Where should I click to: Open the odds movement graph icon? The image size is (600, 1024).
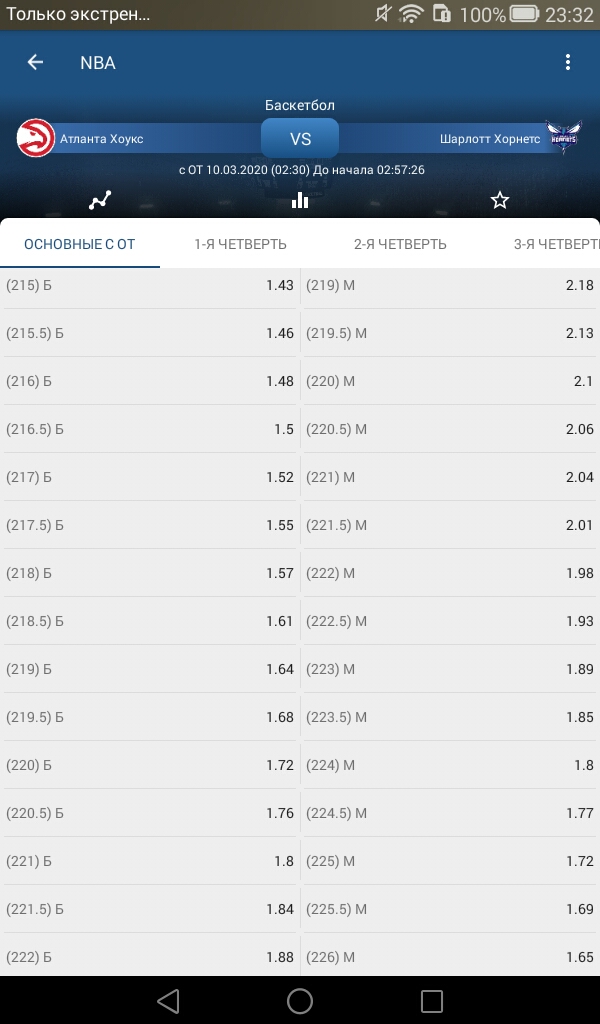100,200
